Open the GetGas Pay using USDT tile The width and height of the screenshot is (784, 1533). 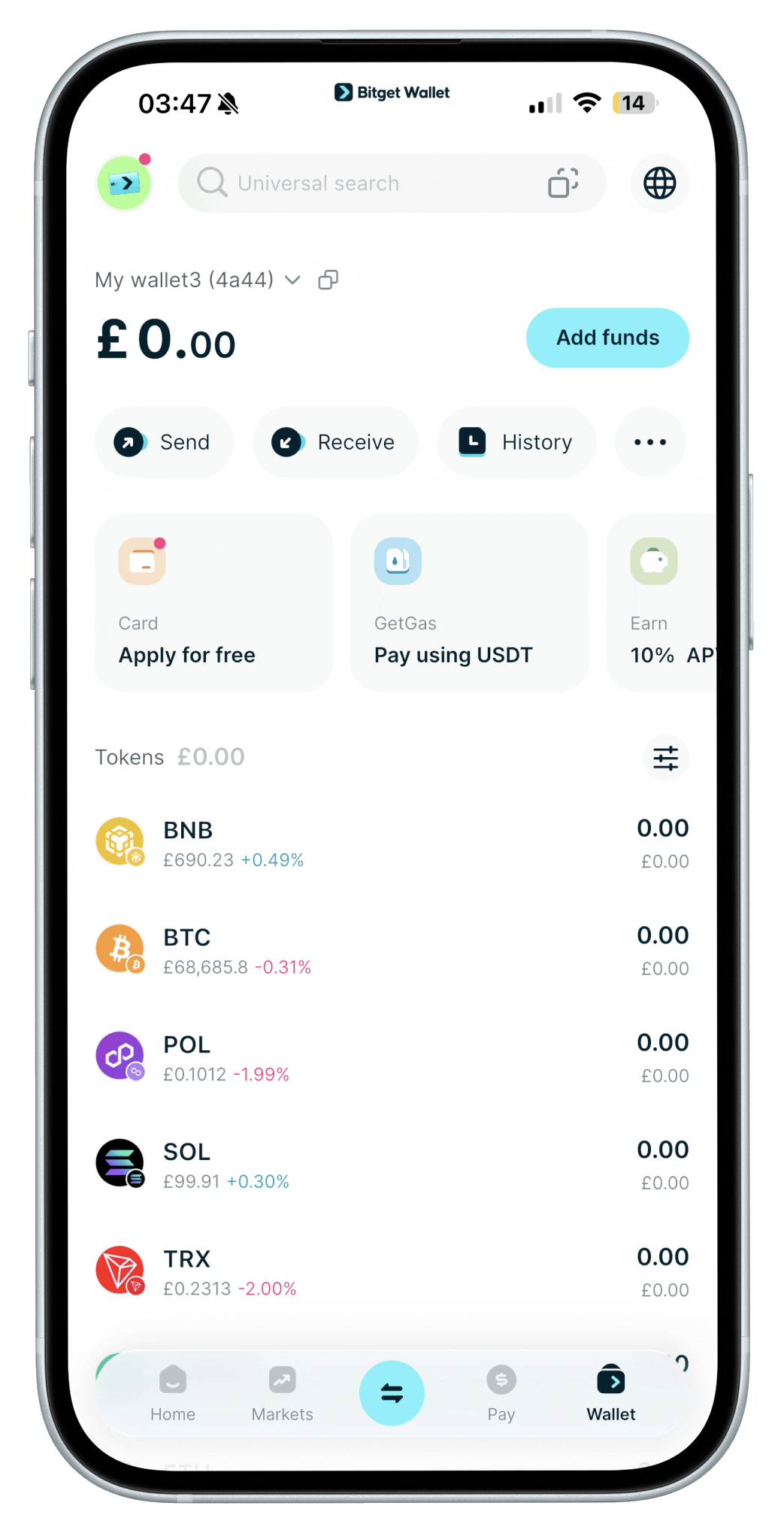pyautogui.click(x=469, y=603)
